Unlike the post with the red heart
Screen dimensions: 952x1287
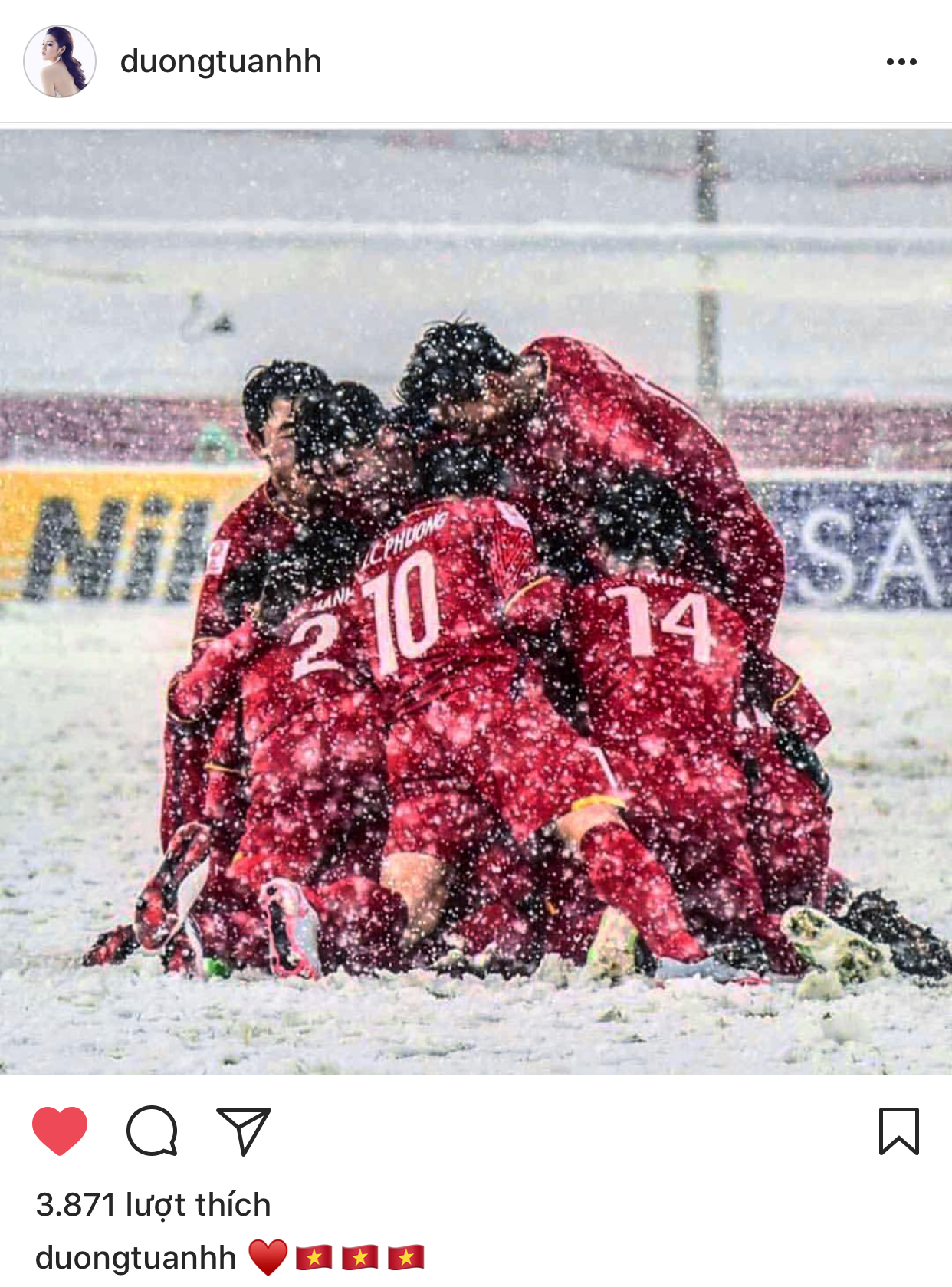point(60,1131)
